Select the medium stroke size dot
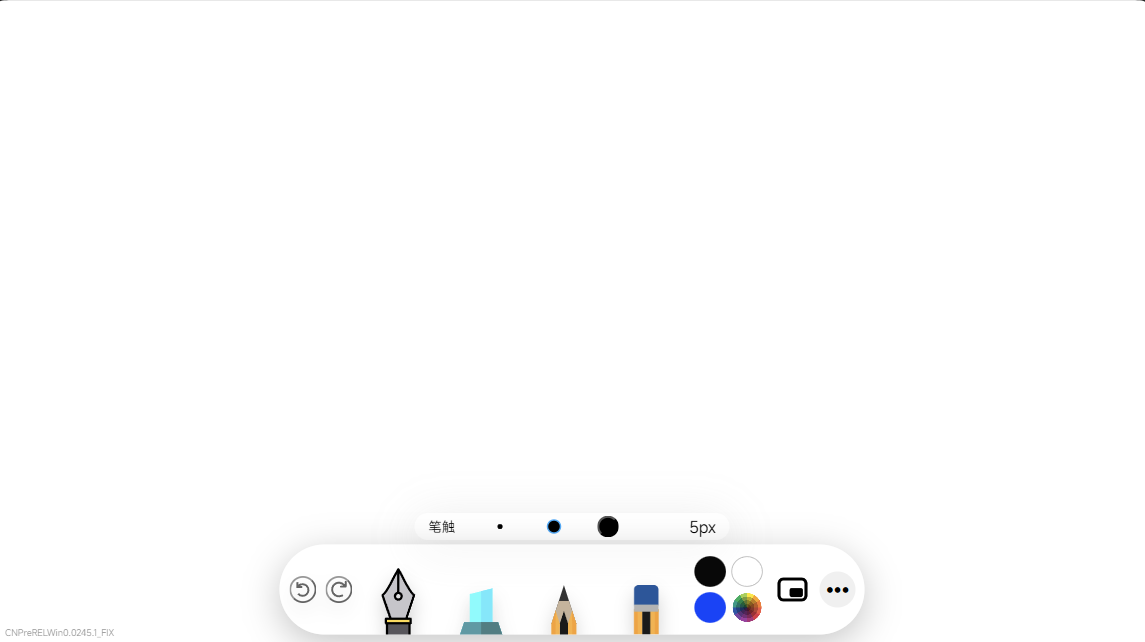1145x642 pixels. pos(554,526)
